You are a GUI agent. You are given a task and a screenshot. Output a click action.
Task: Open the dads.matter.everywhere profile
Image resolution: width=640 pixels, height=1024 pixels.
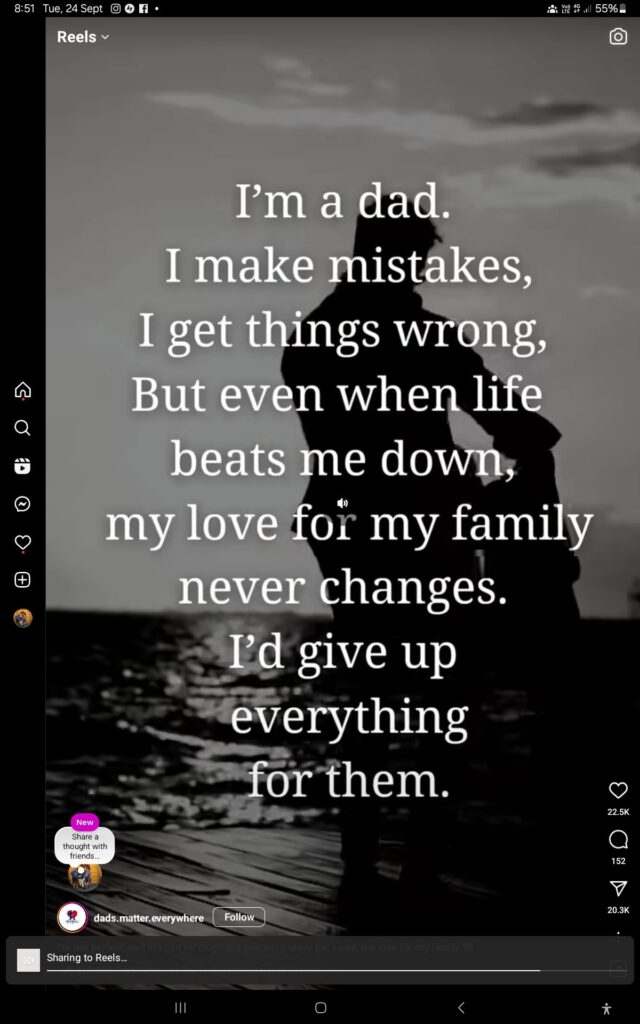coord(148,918)
